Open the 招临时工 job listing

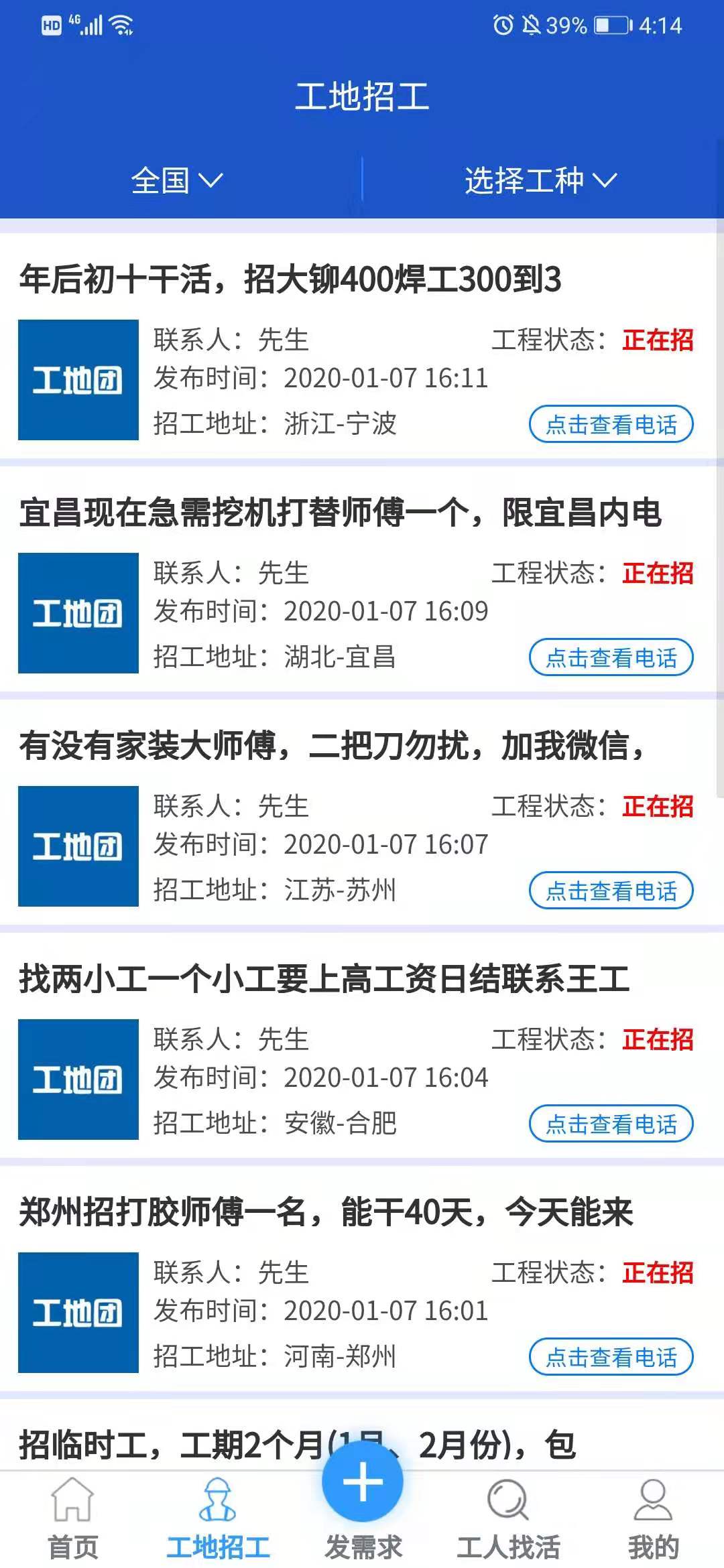168,1444
